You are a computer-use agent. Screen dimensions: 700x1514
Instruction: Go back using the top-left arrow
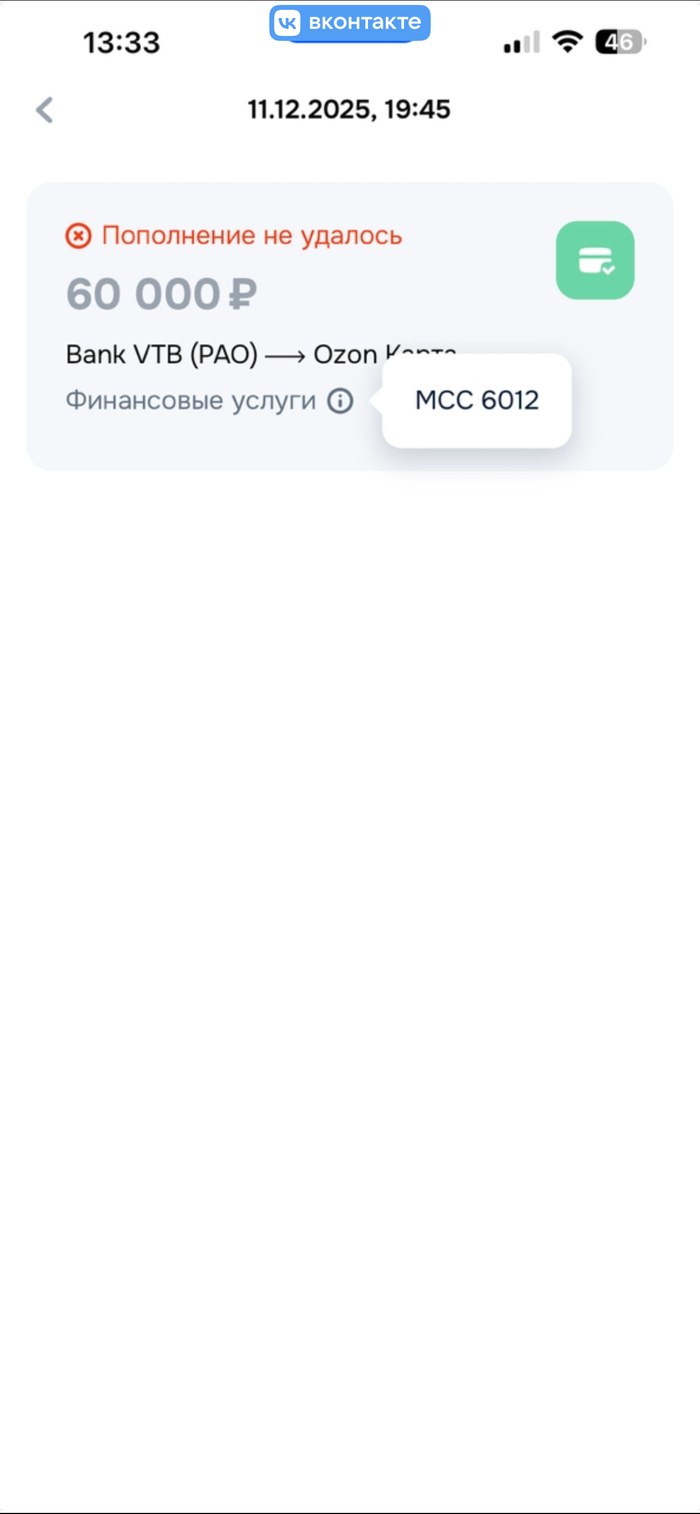44,110
